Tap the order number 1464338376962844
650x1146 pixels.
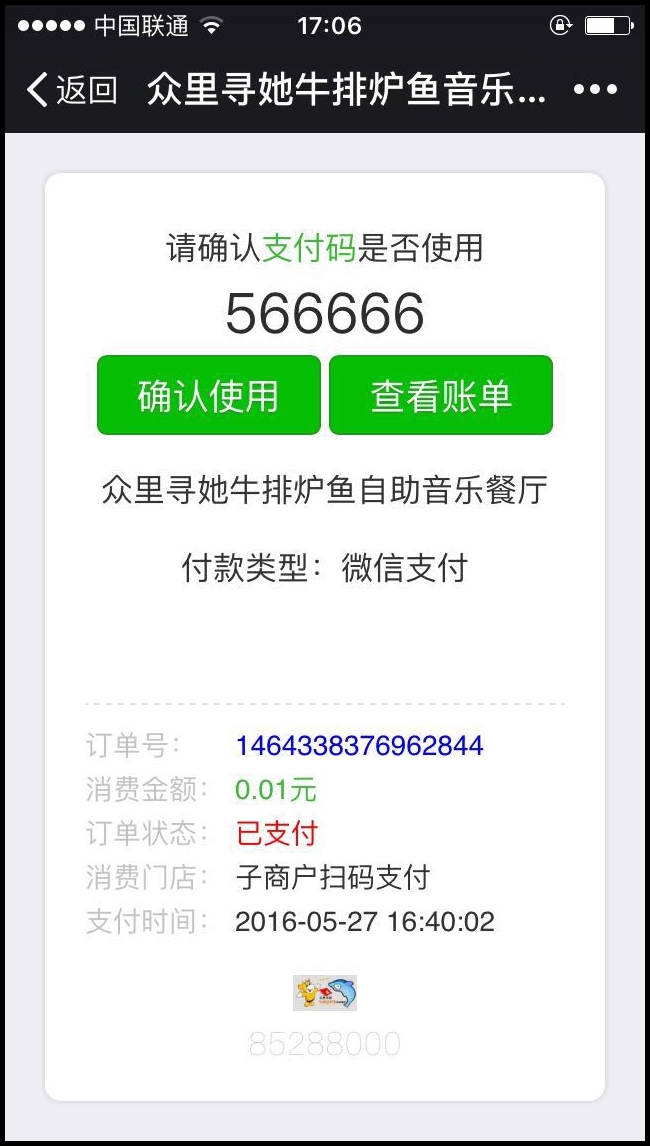pyautogui.click(x=359, y=745)
